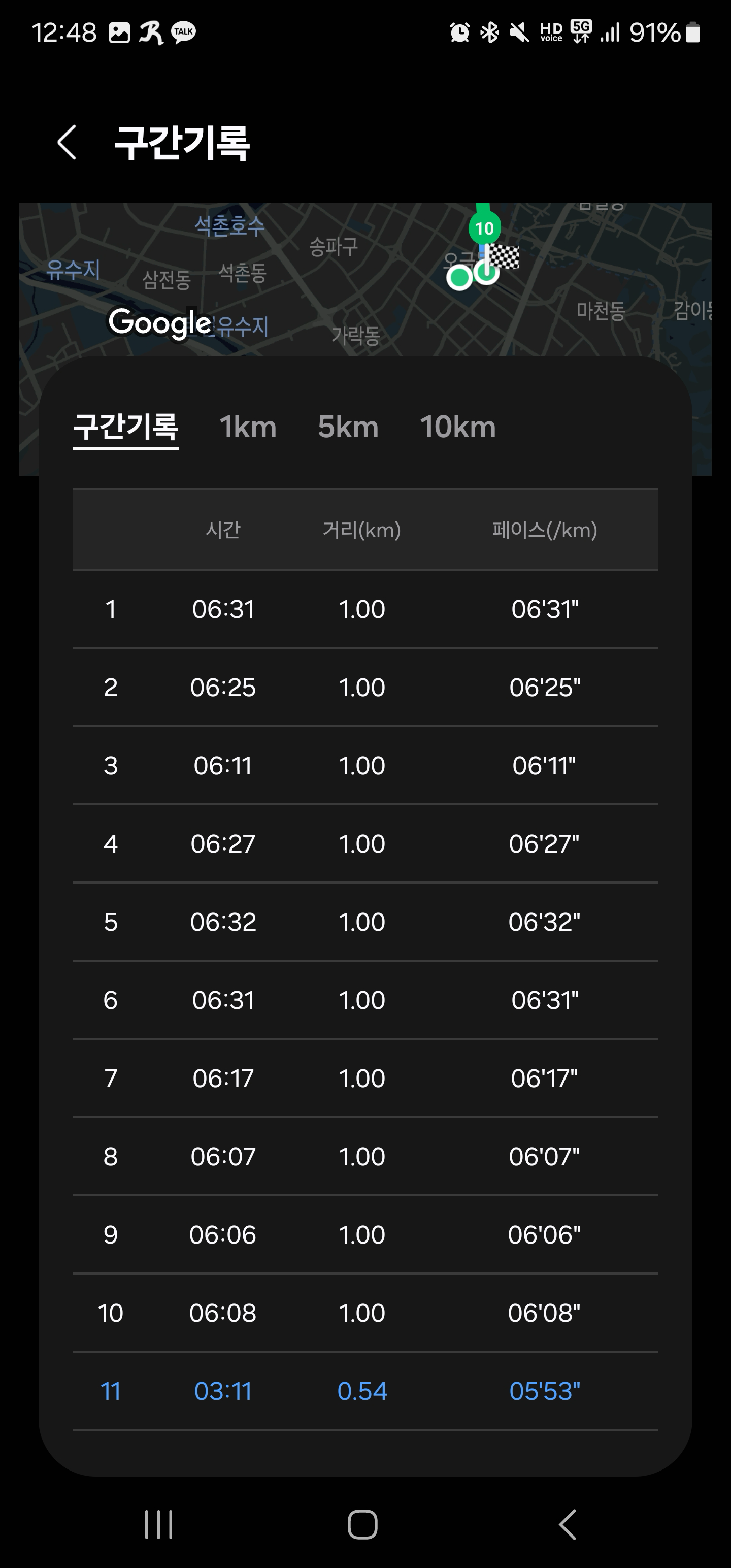Switch to the 10km tab
This screenshot has width=731, height=1568.
coord(458,428)
